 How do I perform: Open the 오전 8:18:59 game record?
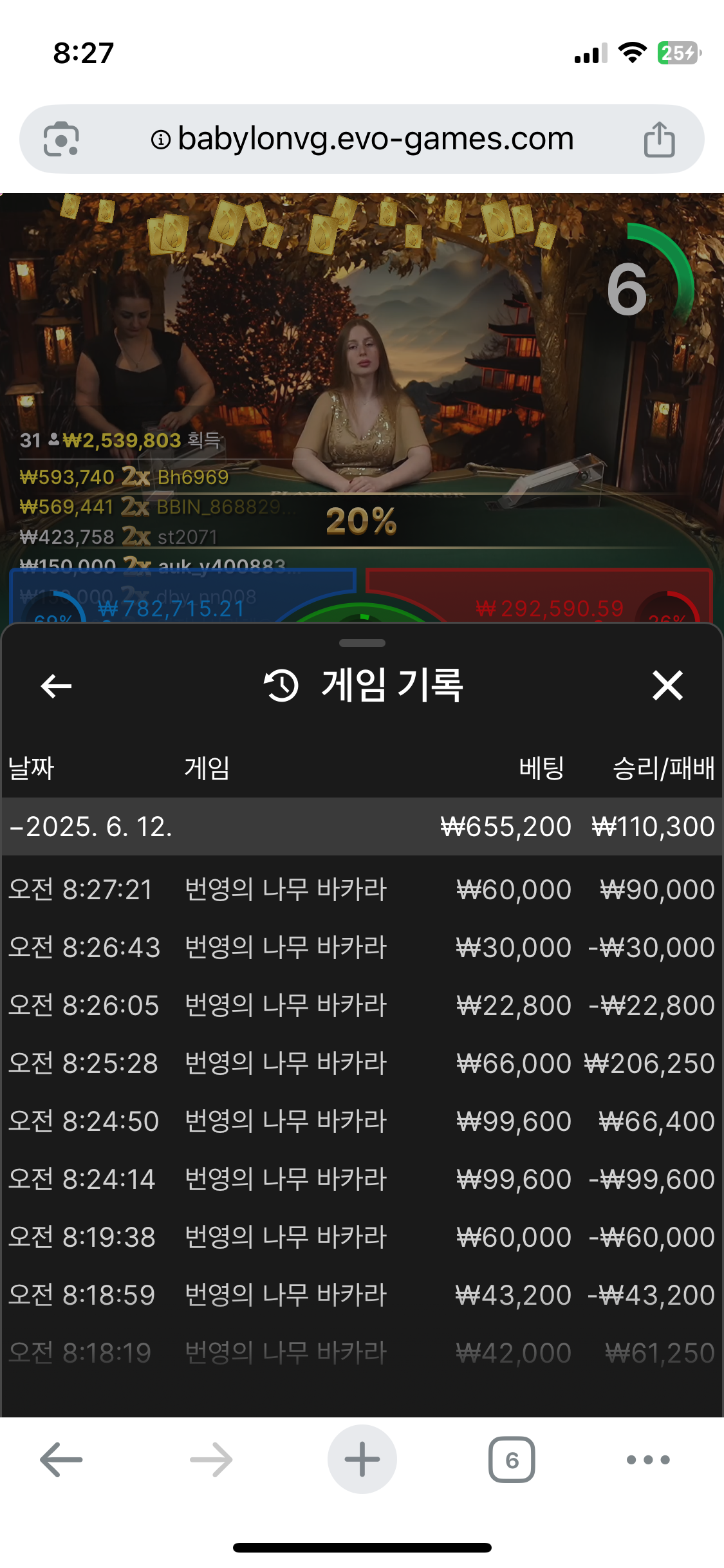click(360, 1295)
